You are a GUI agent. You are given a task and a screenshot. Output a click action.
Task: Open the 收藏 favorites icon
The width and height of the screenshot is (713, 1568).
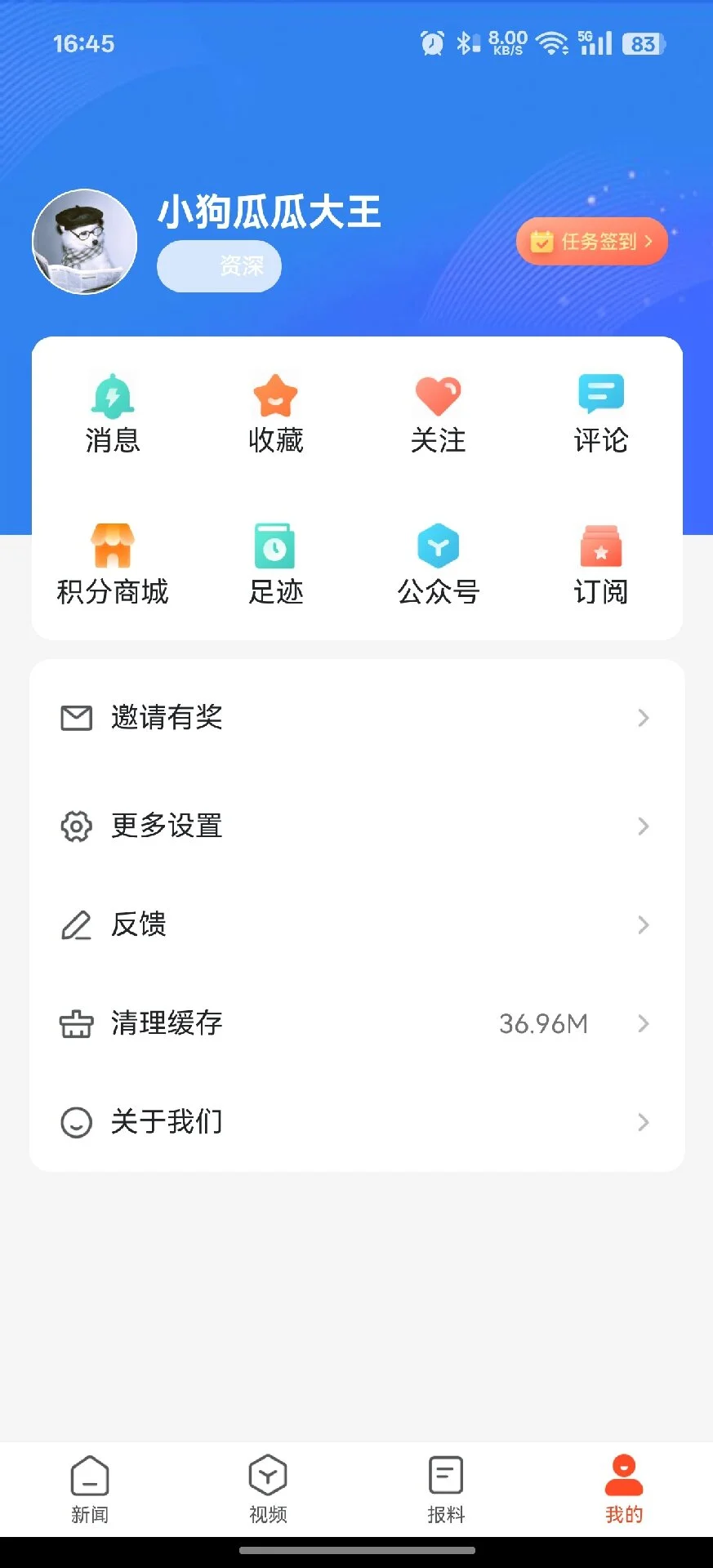(x=275, y=411)
